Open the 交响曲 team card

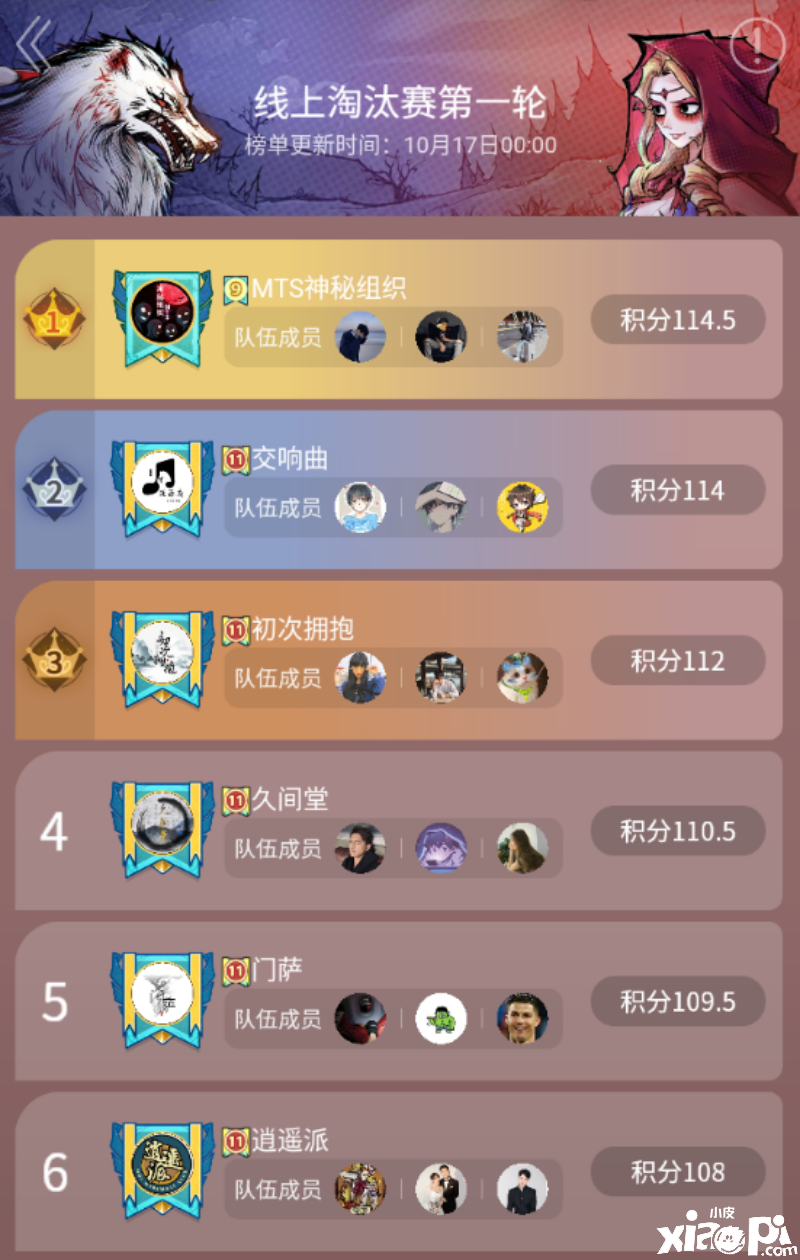point(400,489)
